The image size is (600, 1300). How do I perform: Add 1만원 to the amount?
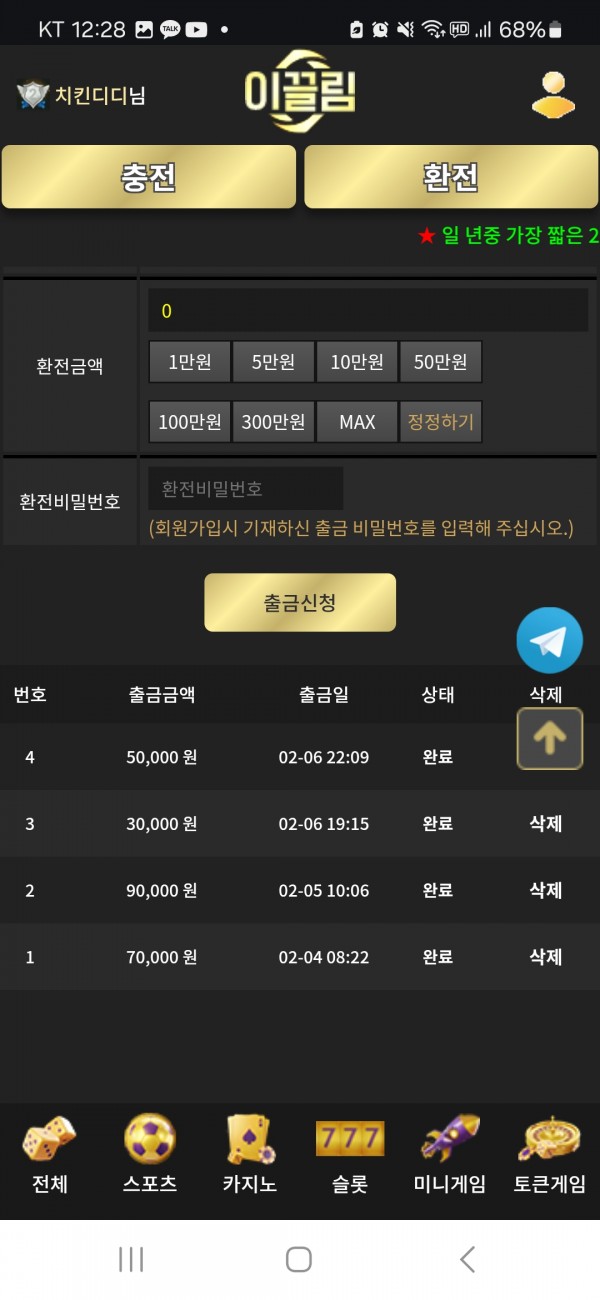(x=190, y=362)
